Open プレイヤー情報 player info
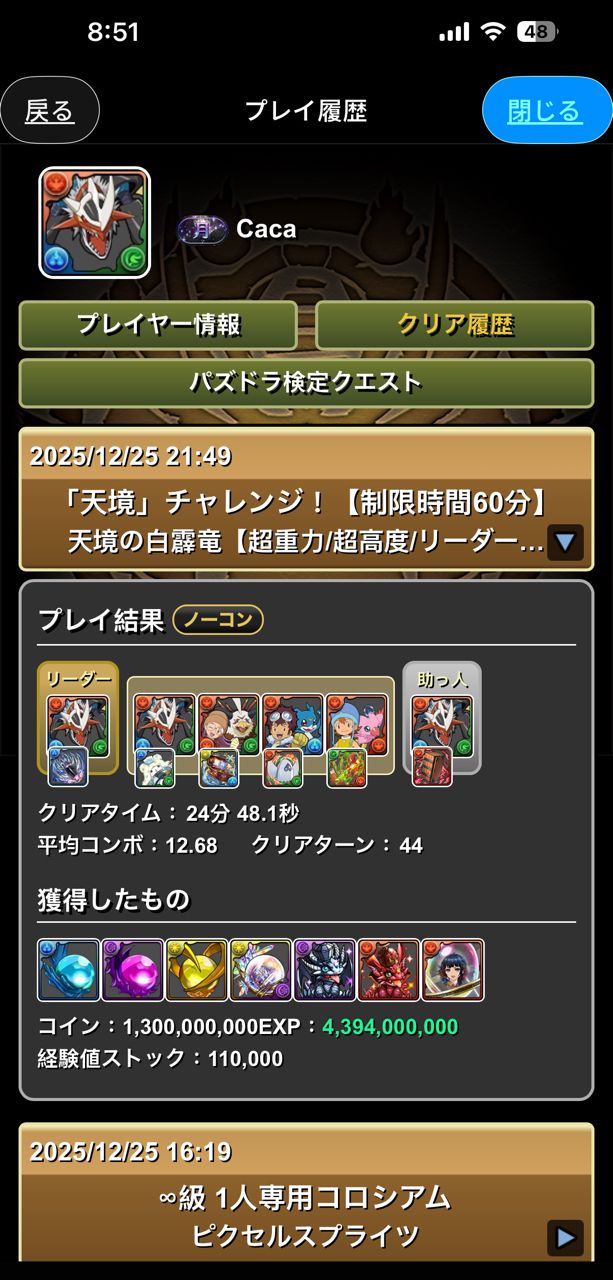The width and height of the screenshot is (613, 1280). coord(158,325)
